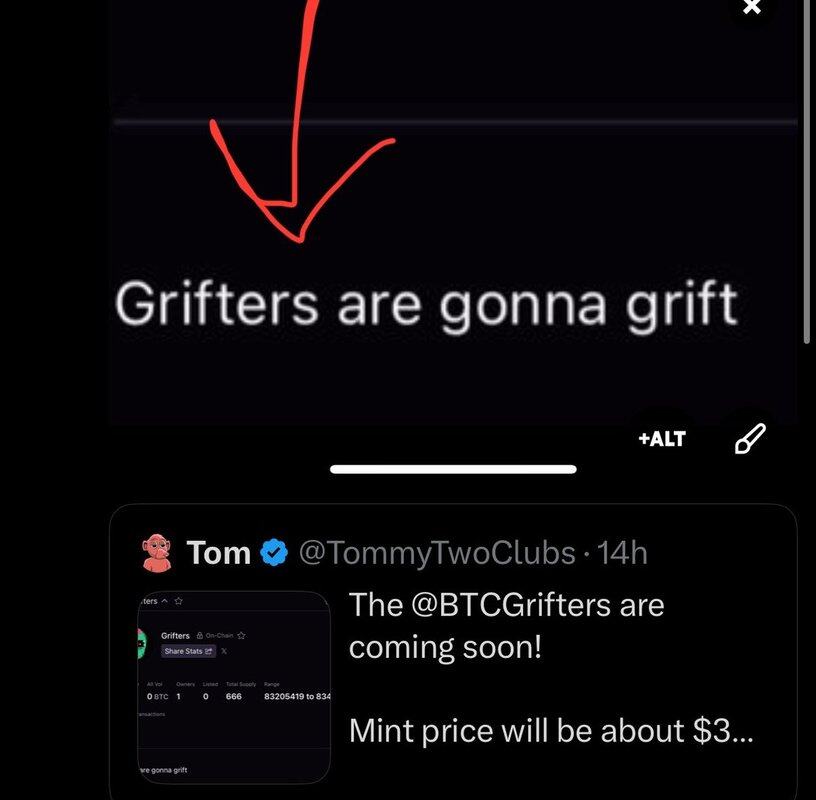
Task: Add alt text with +ALT button
Action: pyautogui.click(x=662, y=438)
